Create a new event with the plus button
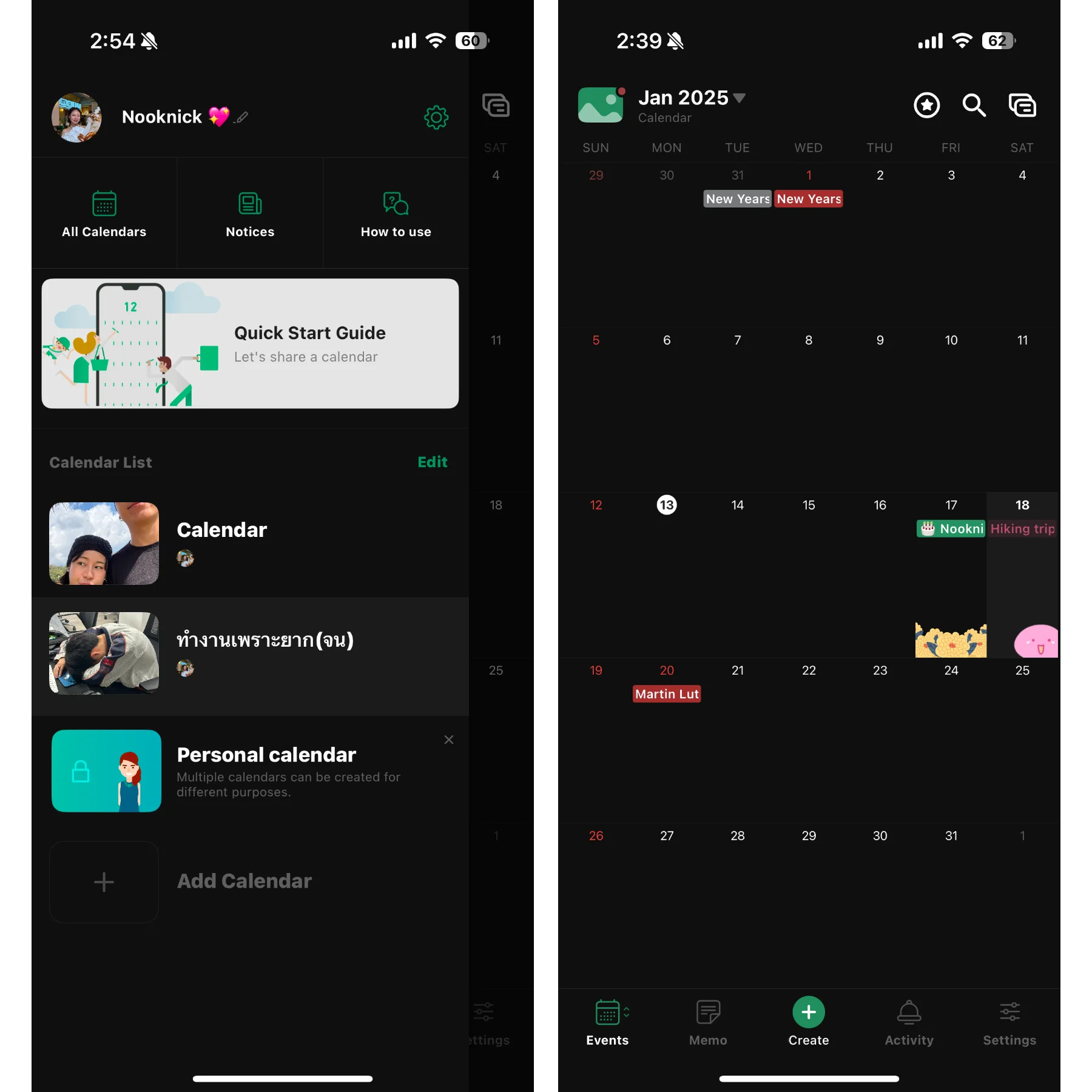 tap(808, 1013)
